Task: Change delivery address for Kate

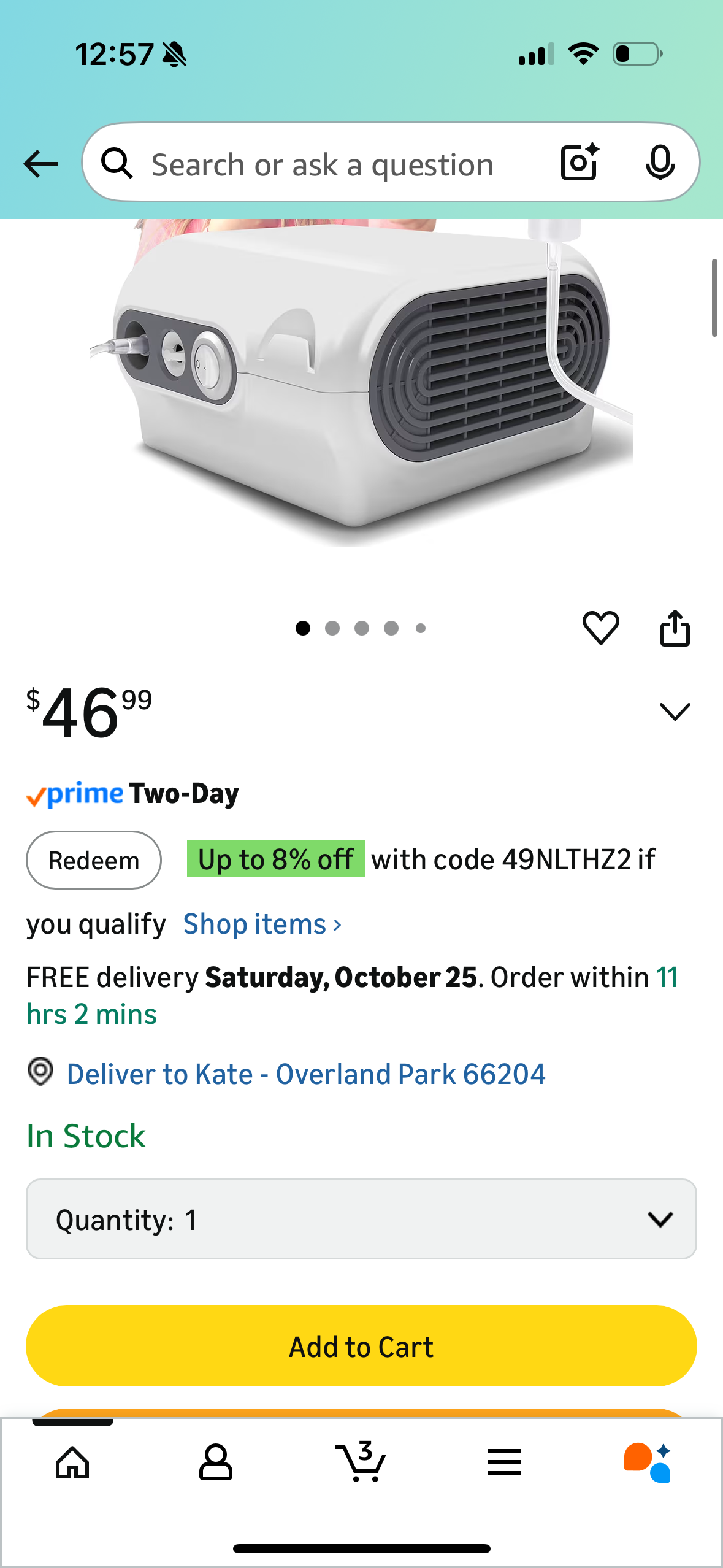Action: 305,1074
